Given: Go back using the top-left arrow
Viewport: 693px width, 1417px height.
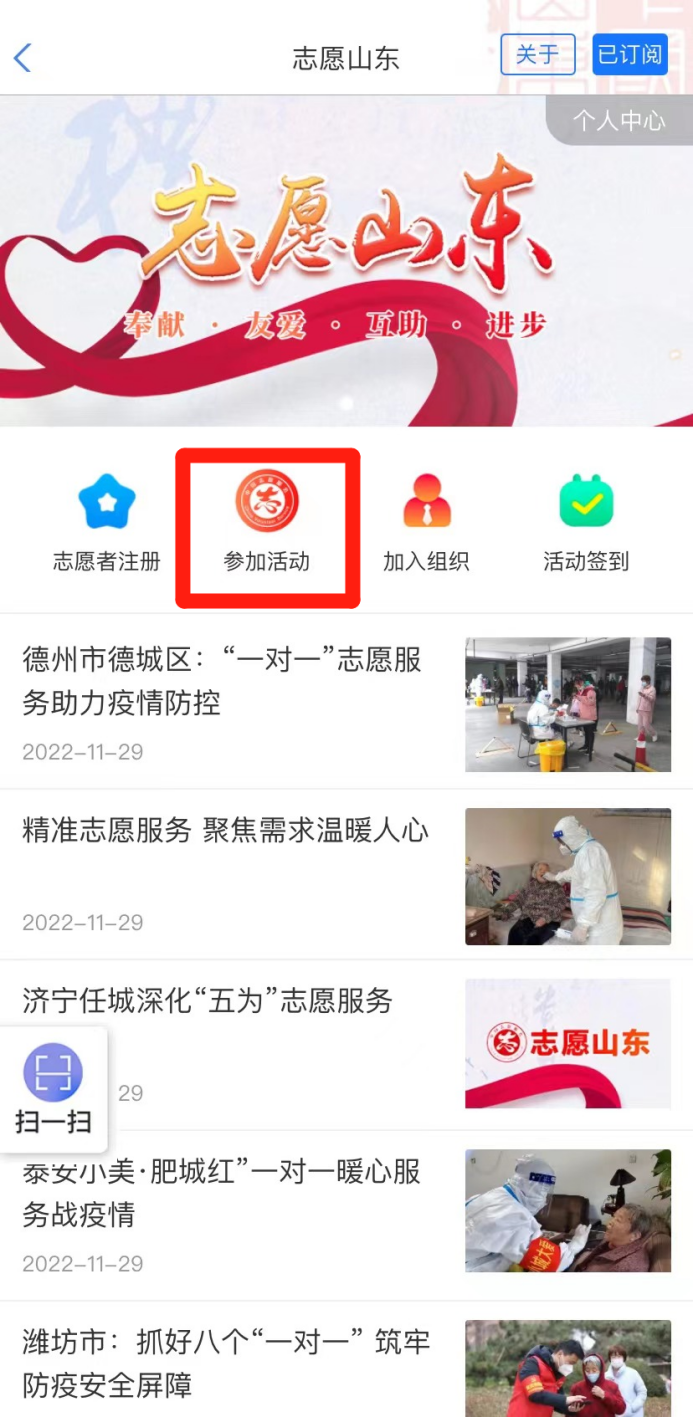Looking at the screenshot, I should [23, 58].
